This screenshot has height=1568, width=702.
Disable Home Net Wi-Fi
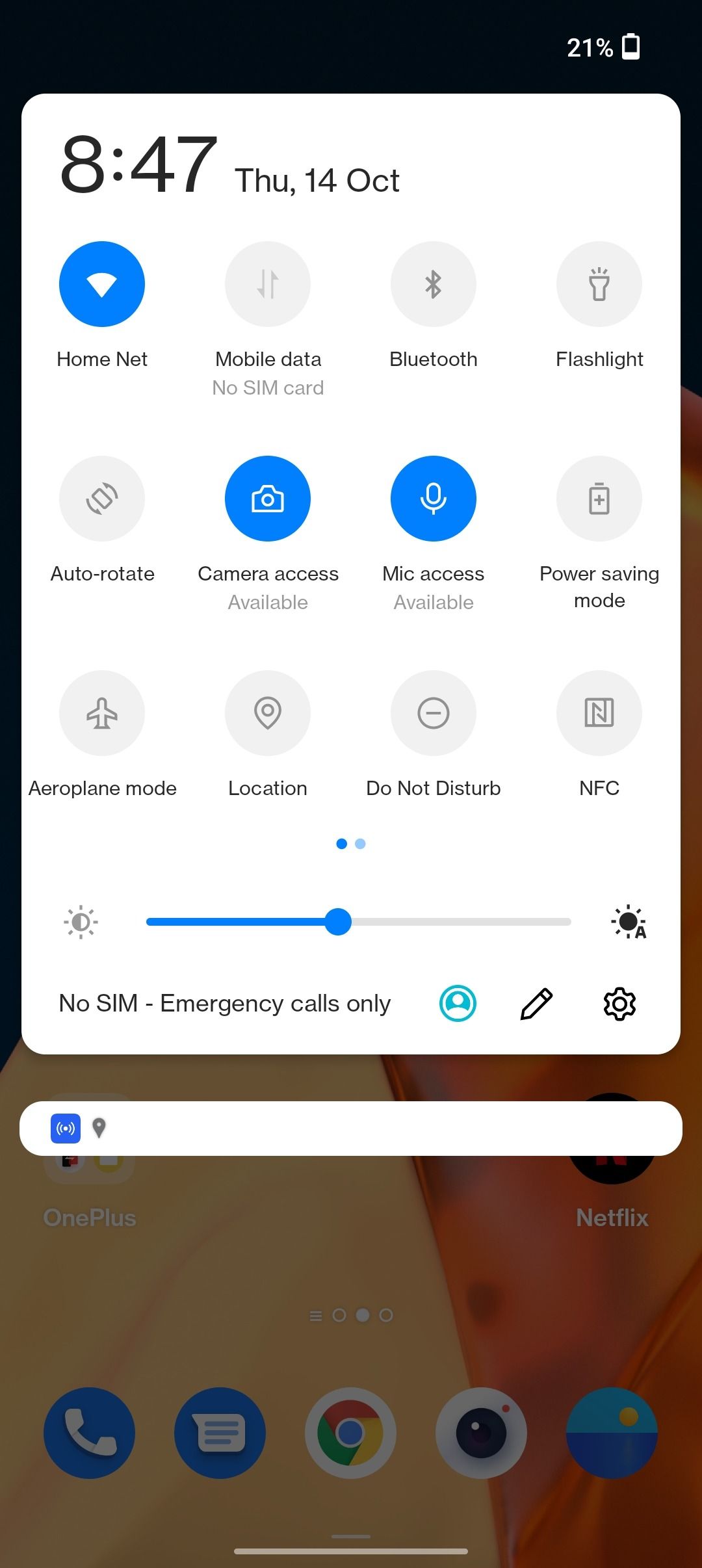(101, 283)
